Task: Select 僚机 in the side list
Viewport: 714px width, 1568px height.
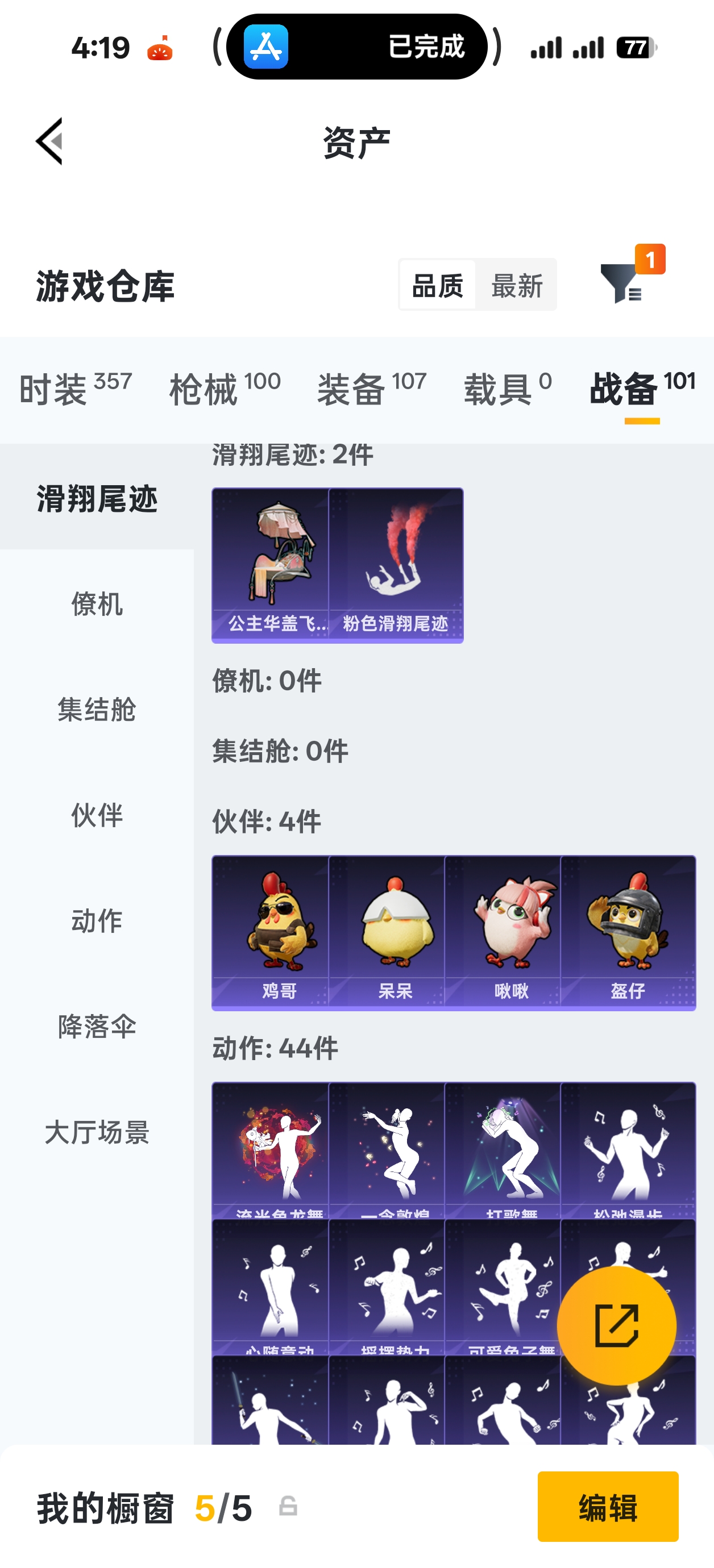Action: [97, 604]
